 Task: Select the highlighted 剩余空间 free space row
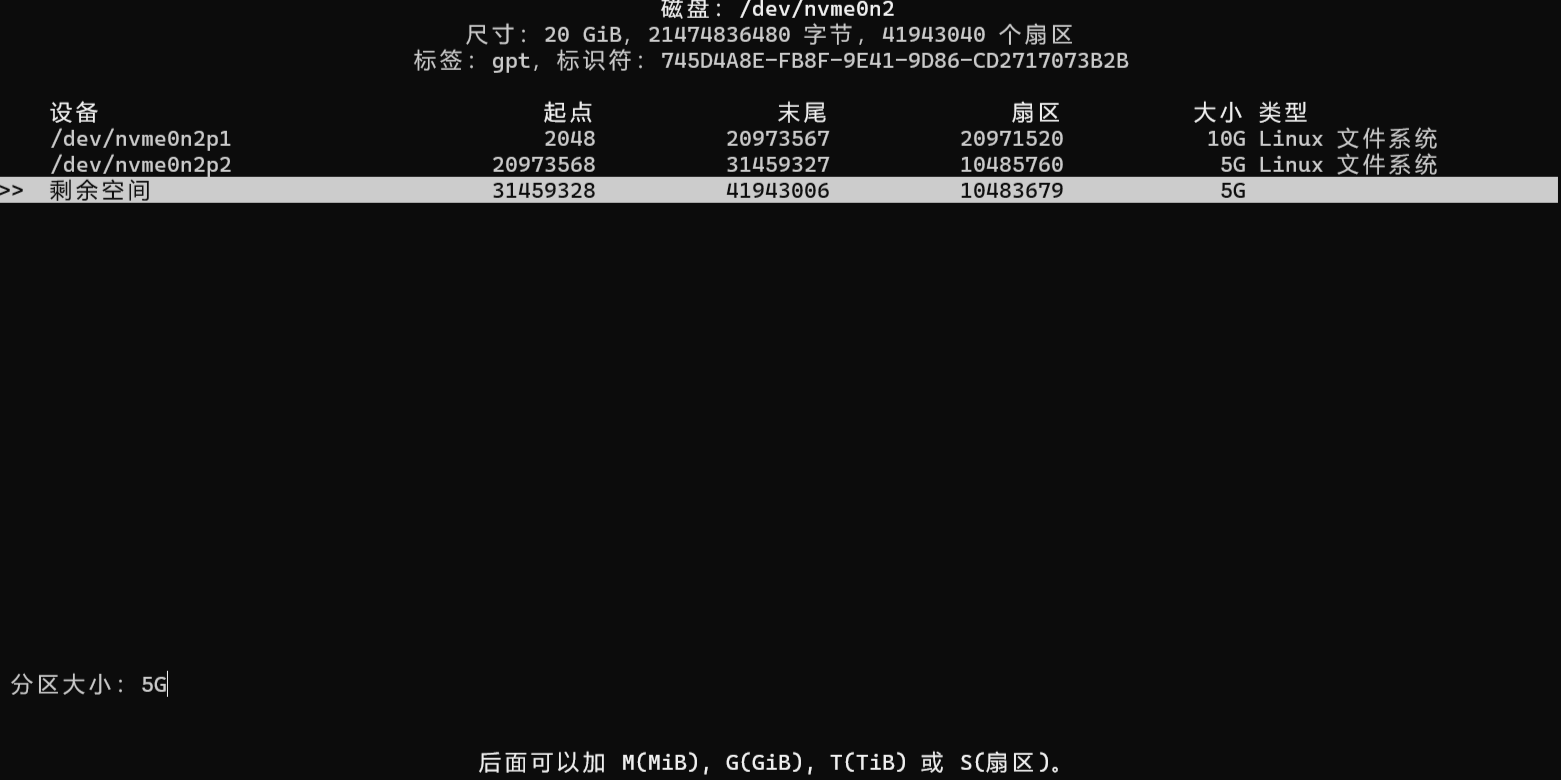coord(100,191)
